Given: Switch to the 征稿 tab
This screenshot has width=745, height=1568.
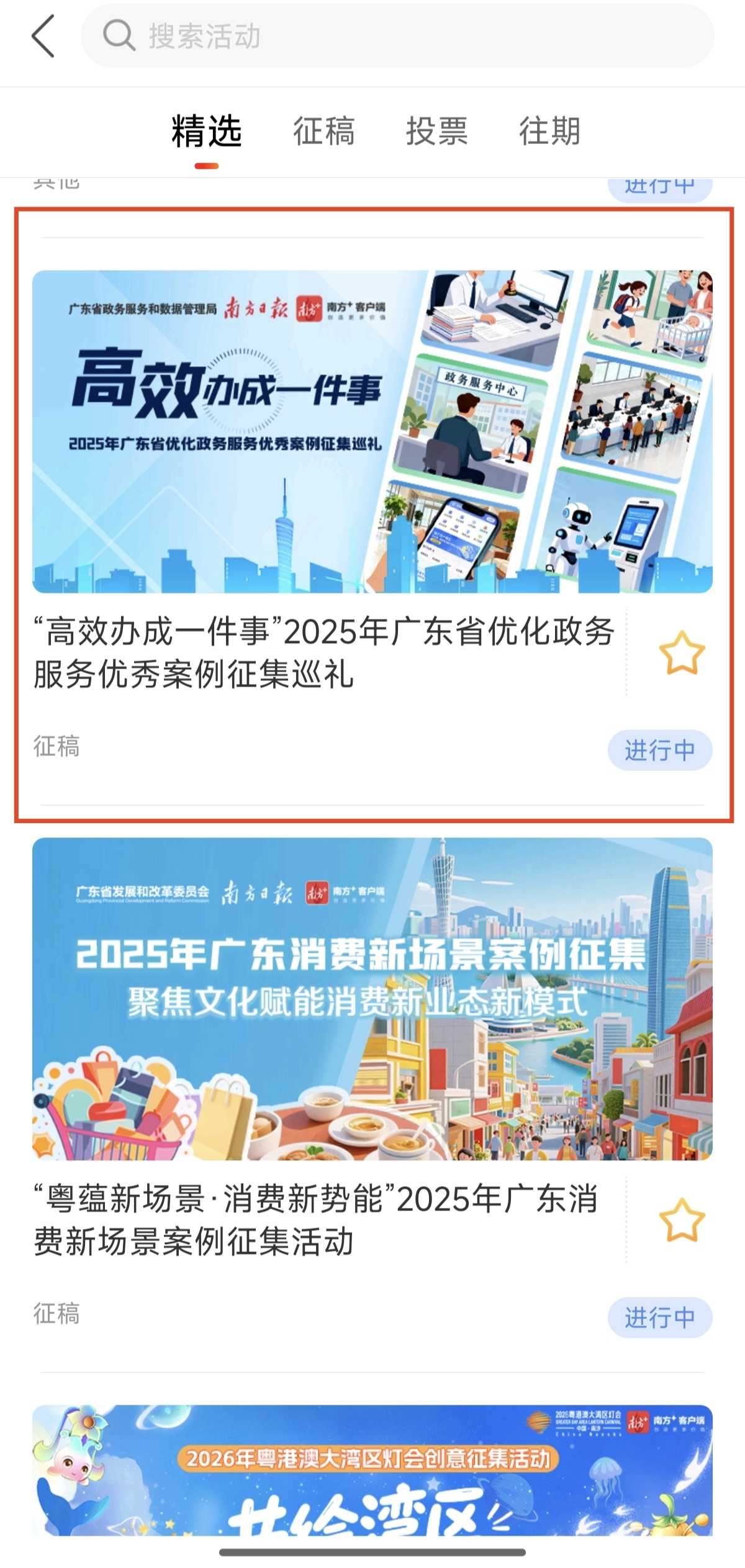Looking at the screenshot, I should click(323, 132).
